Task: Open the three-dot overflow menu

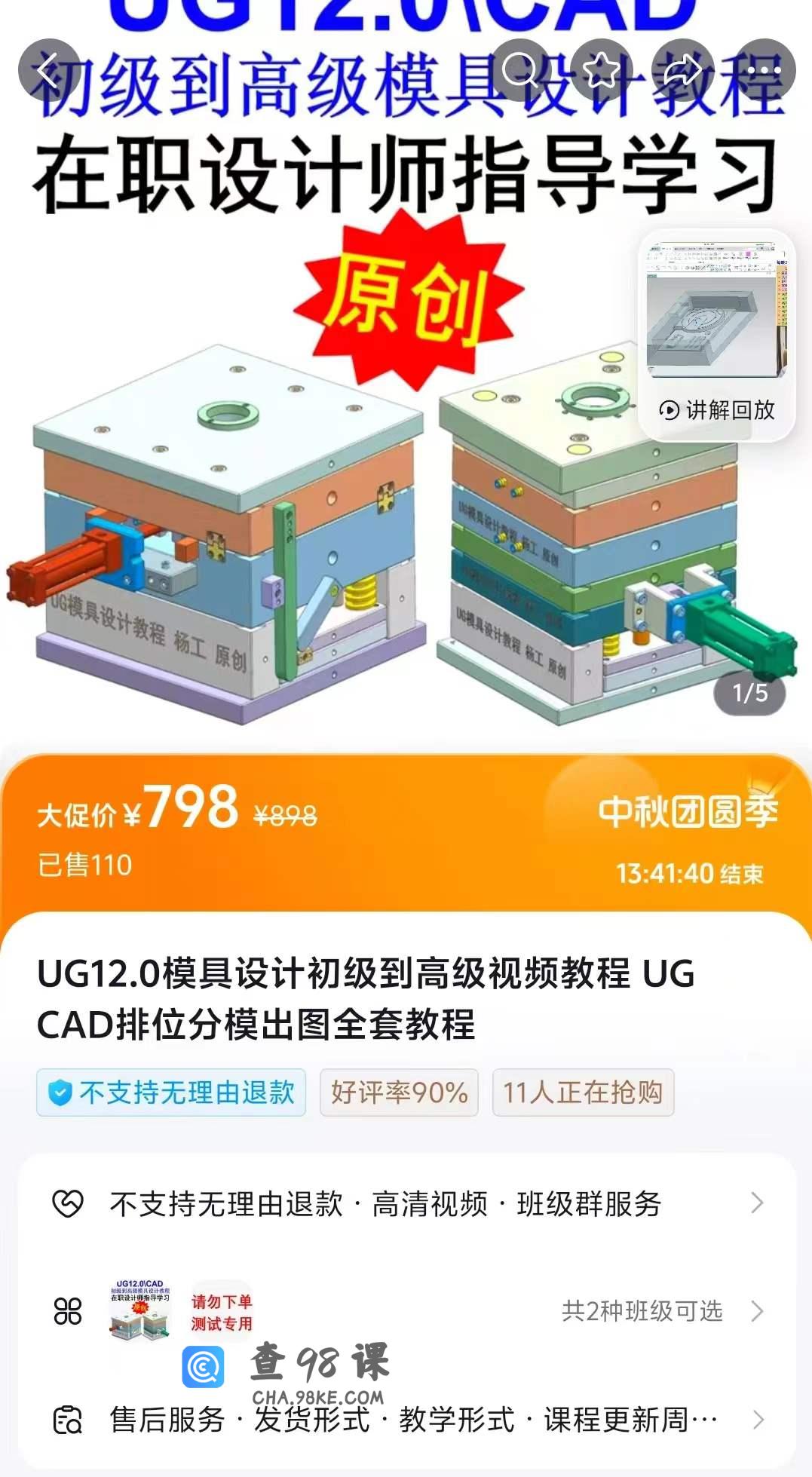Action: coord(764,70)
